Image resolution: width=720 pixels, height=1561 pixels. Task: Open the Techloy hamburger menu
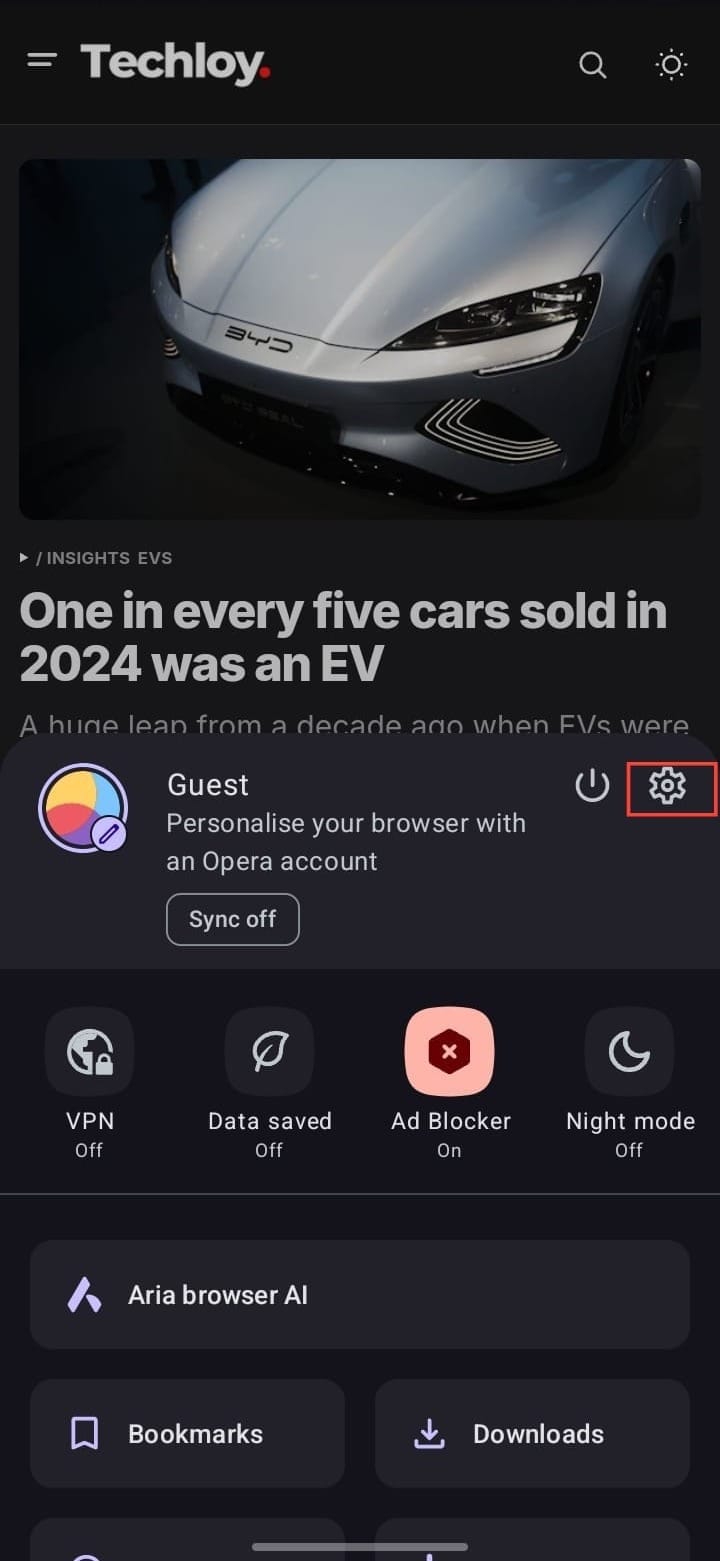[x=42, y=61]
